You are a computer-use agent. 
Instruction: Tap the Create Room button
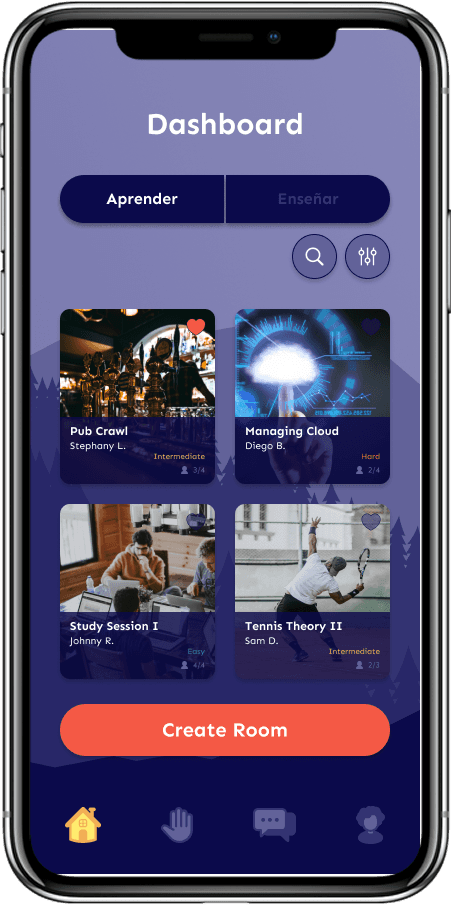click(x=225, y=730)
